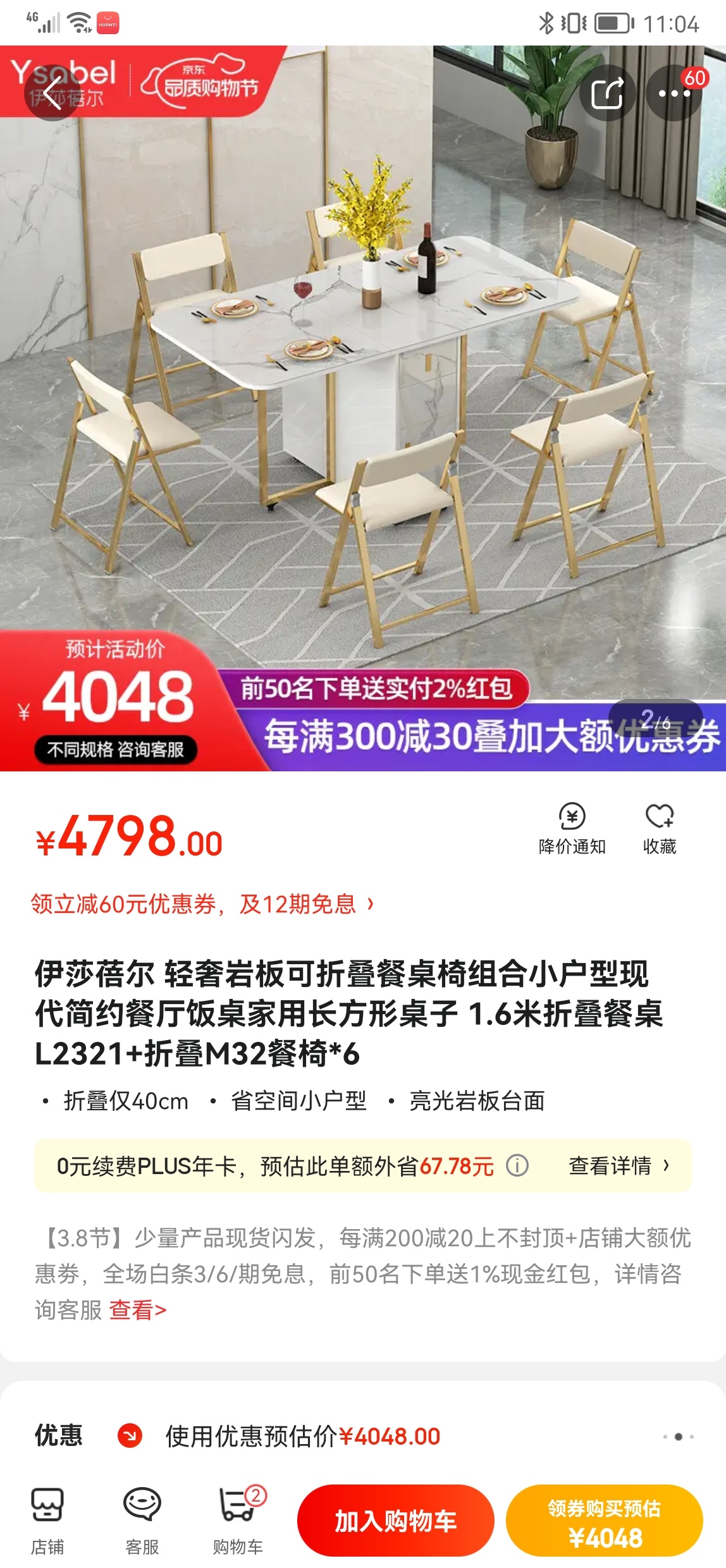Image resolution: width=726 pixels, height=1568 pixels.
Task: Open 查看> promotion details link
Action: pos(138,1310)
